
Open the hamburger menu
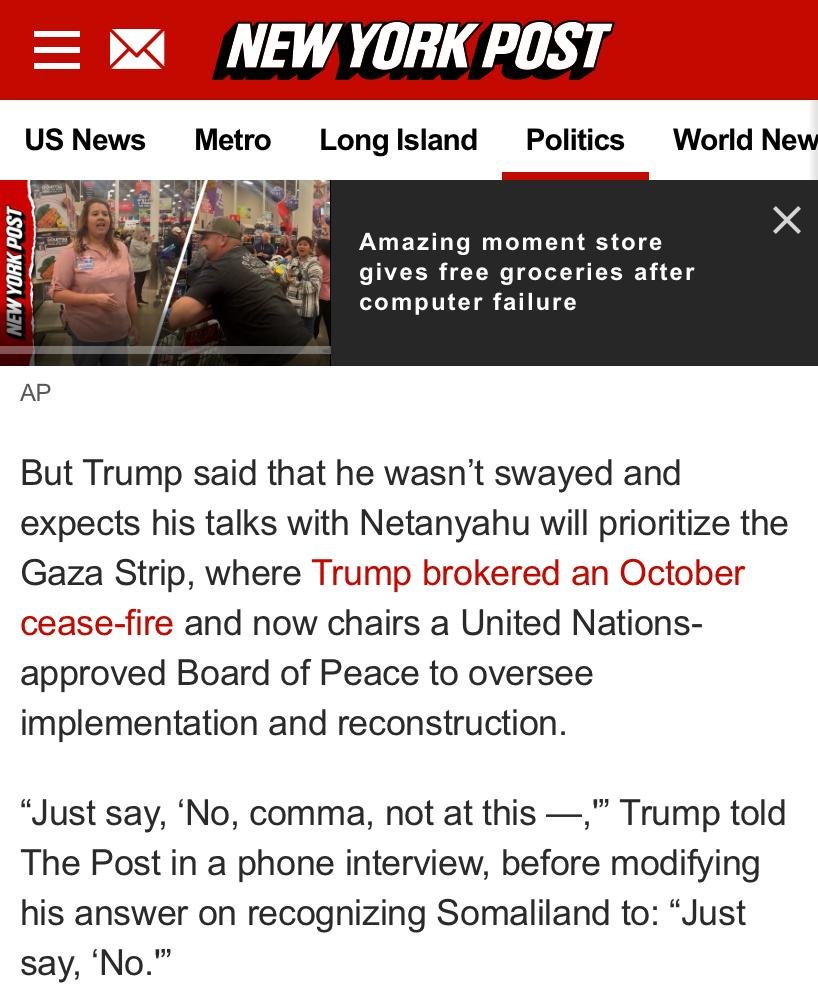pos(56,50)
